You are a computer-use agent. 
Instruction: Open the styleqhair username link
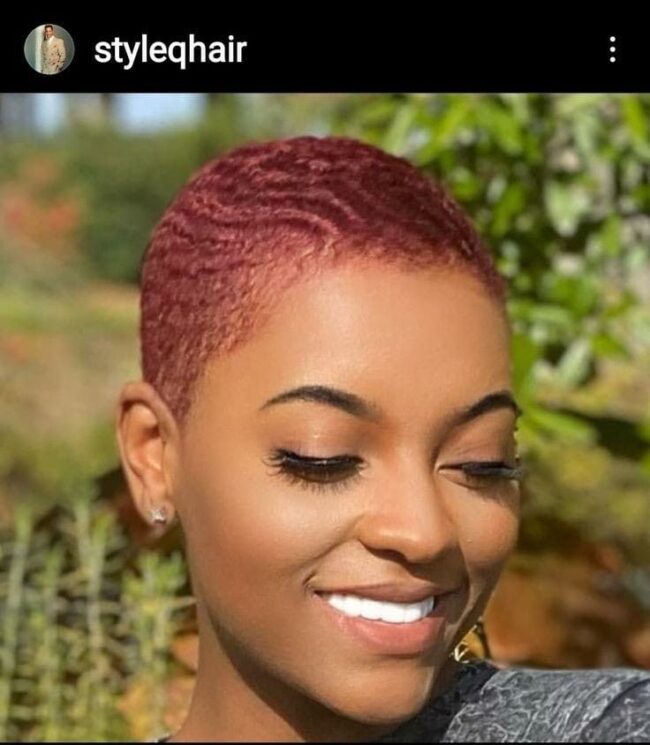(x=169, y=50)
